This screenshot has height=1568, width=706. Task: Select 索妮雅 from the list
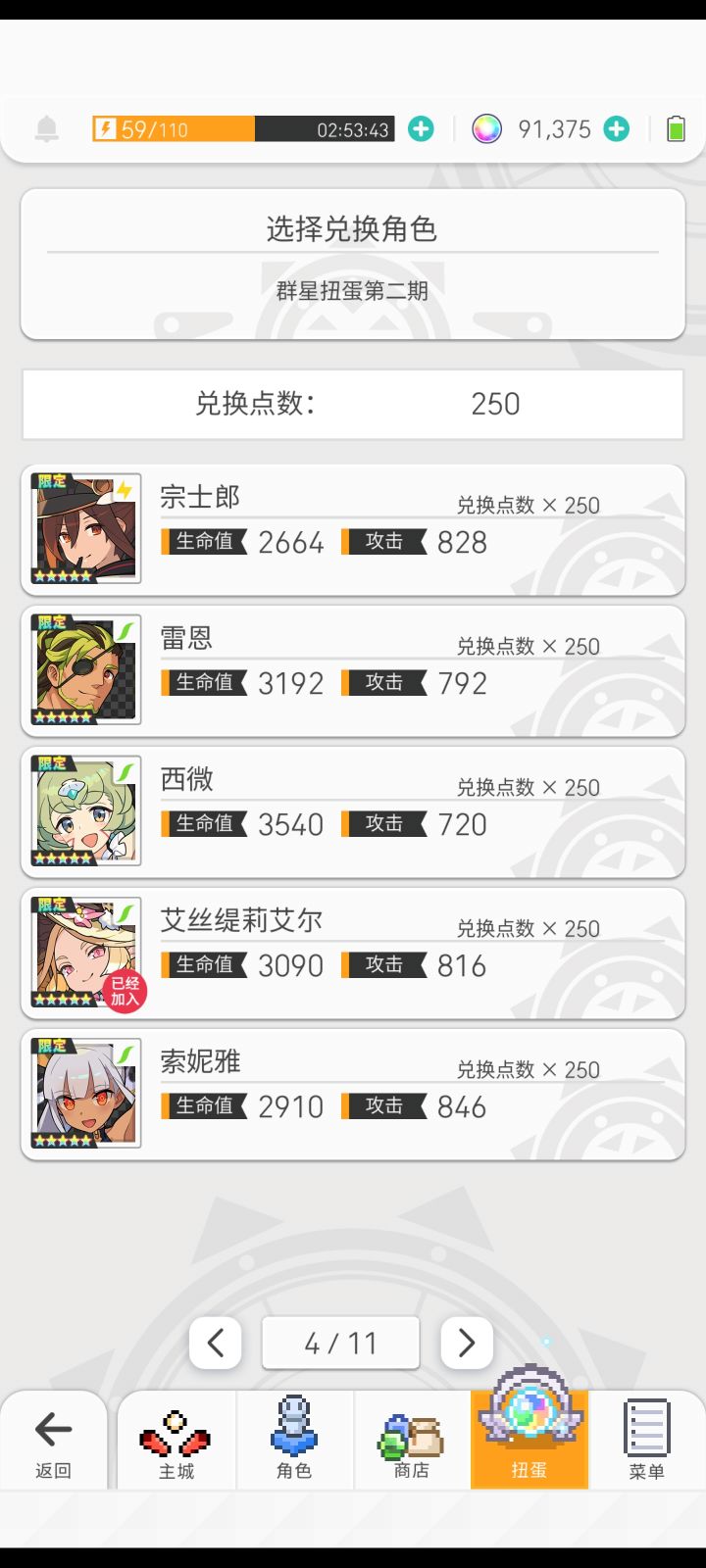click(353, 1094)
